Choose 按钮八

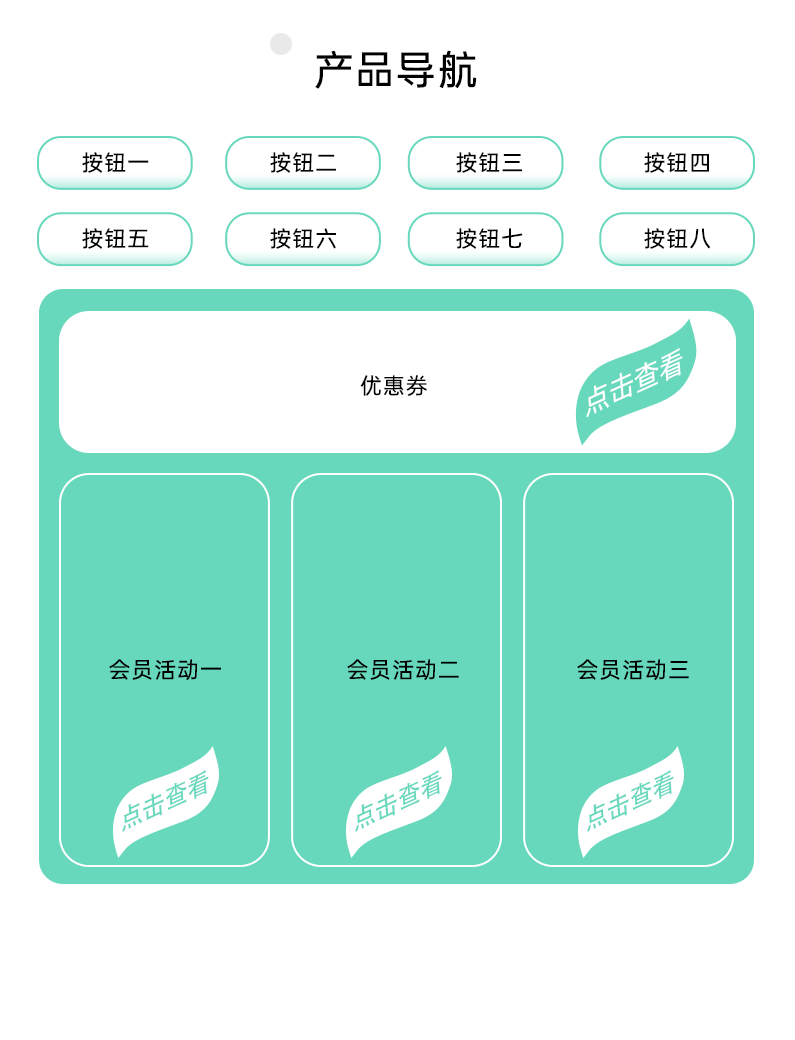pos(677,239)
